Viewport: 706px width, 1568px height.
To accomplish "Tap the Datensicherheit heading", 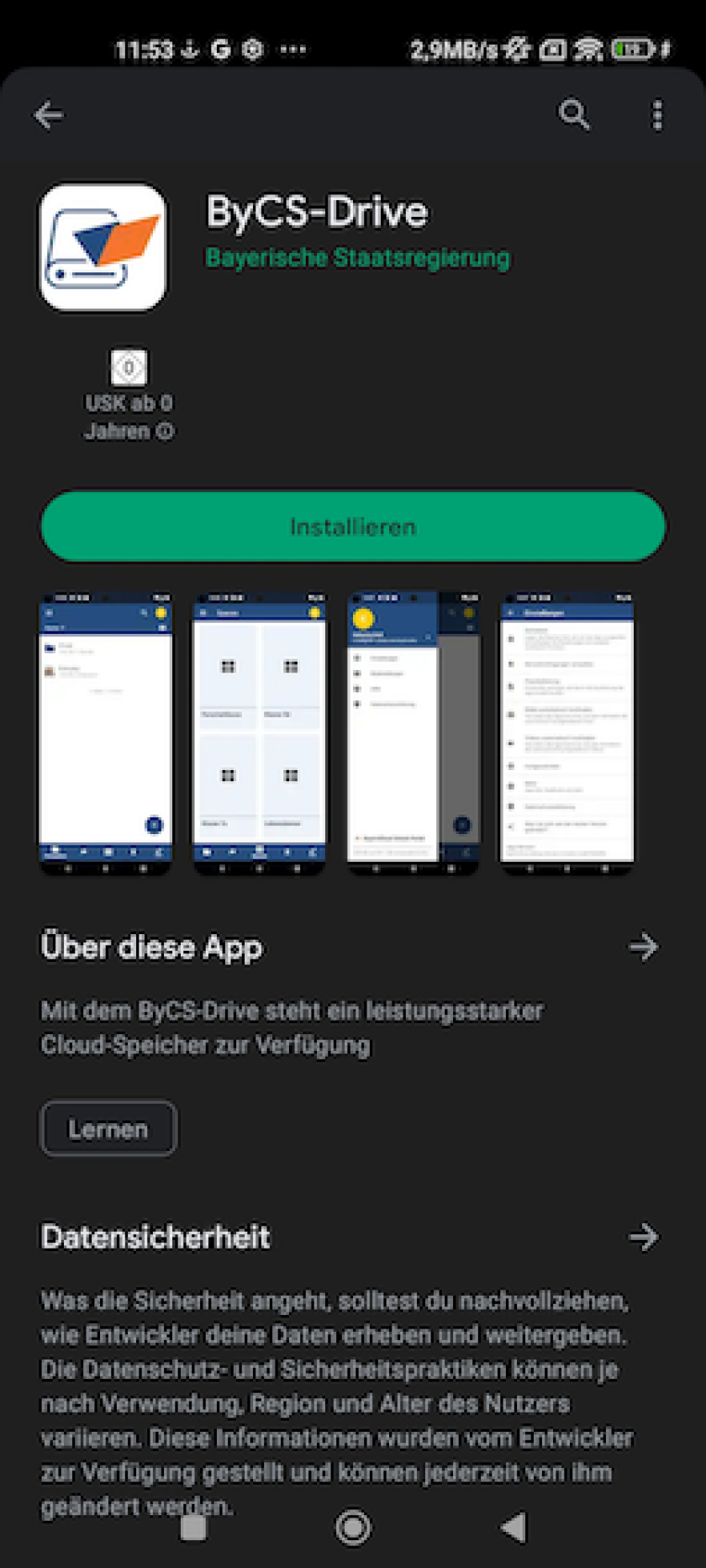I will (155, 1237).
